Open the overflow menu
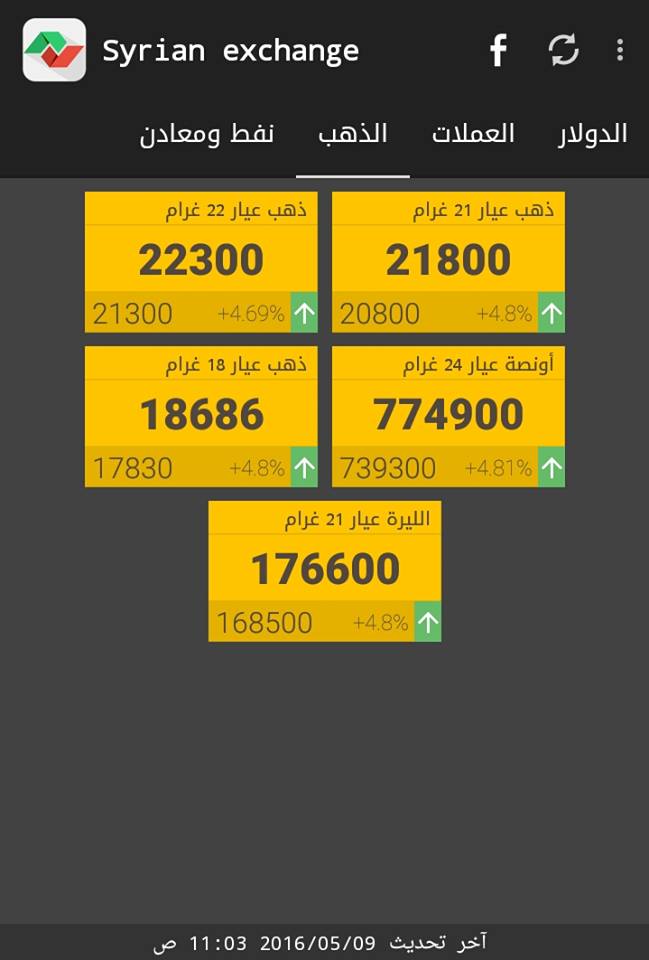 click(620, 50)
